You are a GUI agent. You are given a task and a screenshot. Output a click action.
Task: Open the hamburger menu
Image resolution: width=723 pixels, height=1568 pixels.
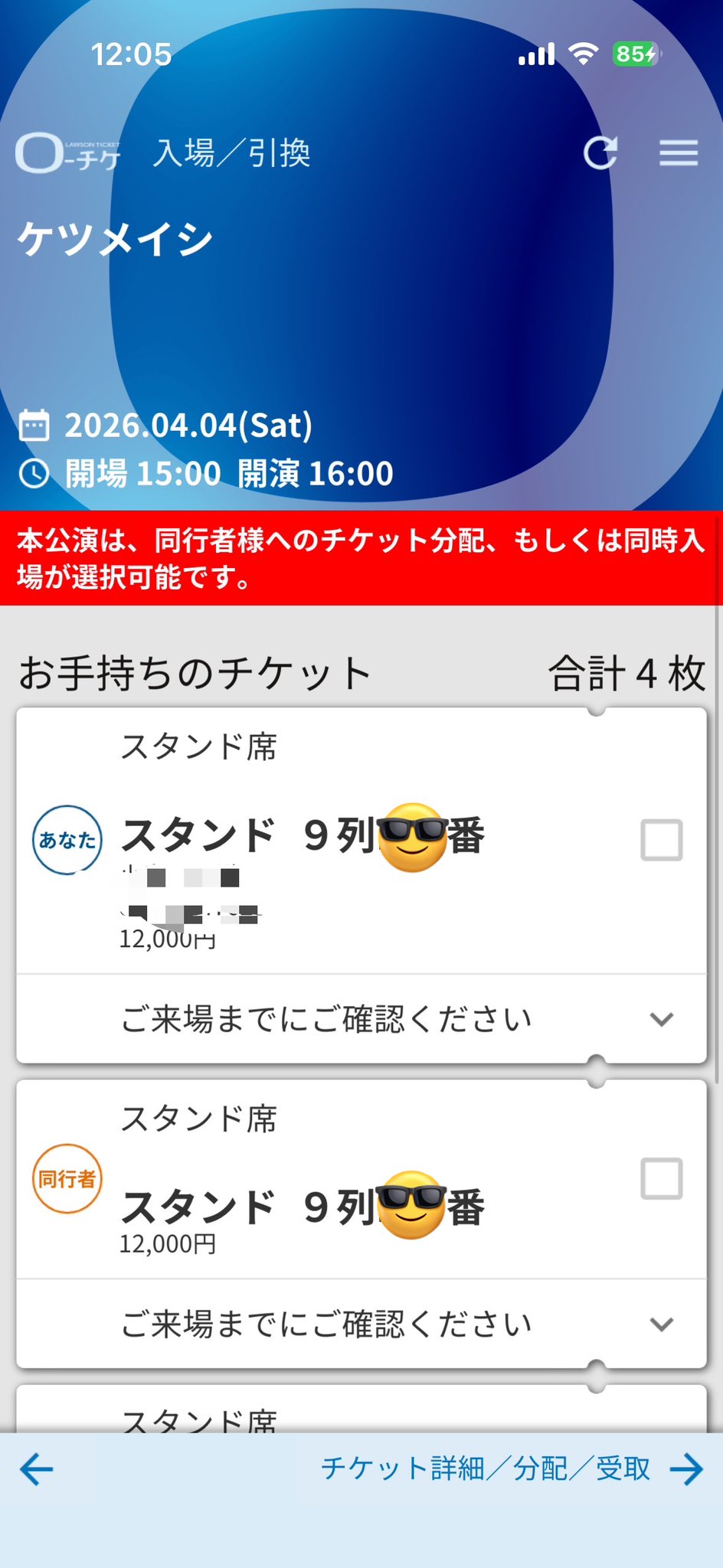(x=679, y=153)
